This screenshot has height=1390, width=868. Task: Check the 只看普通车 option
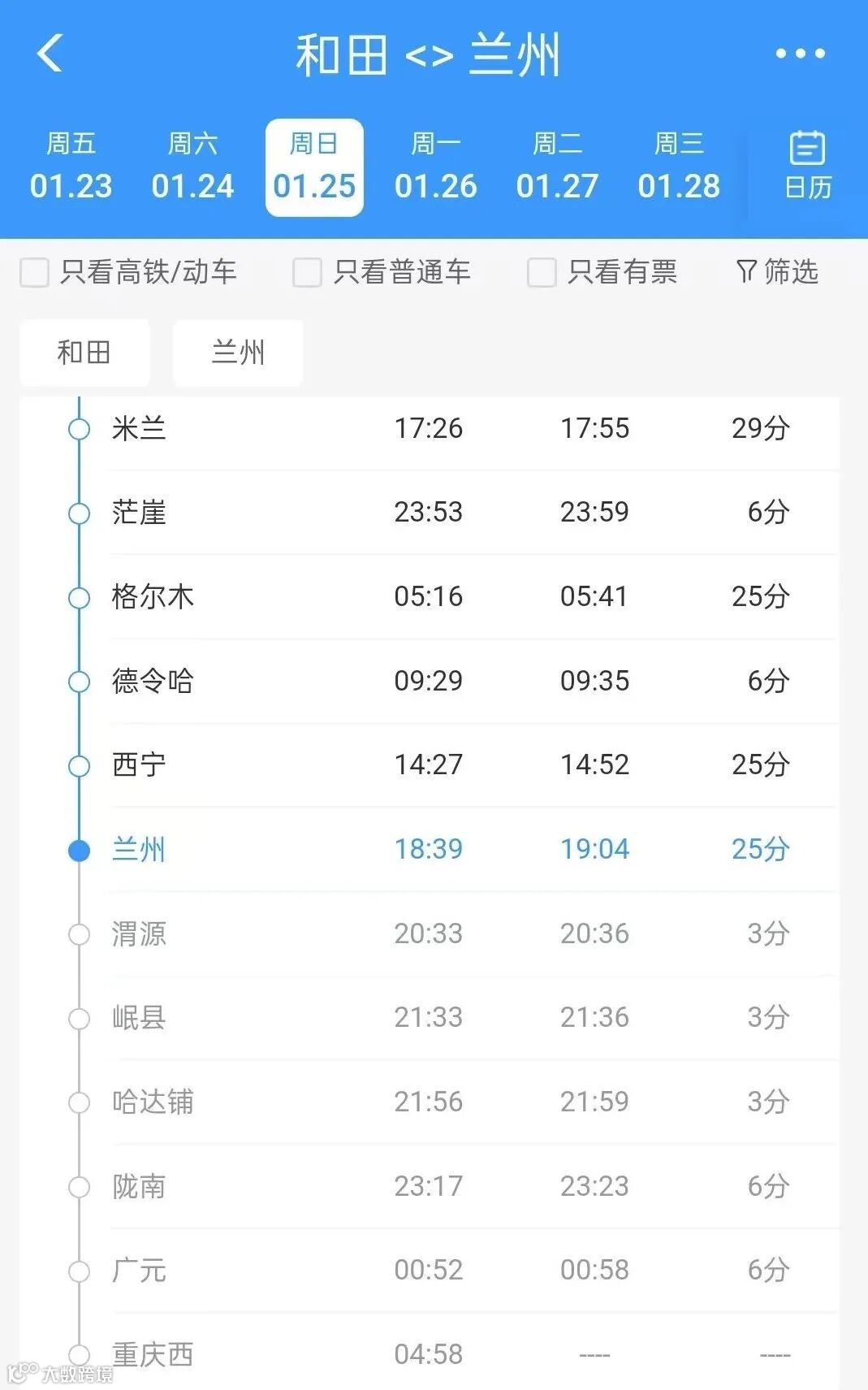(307, 274)
